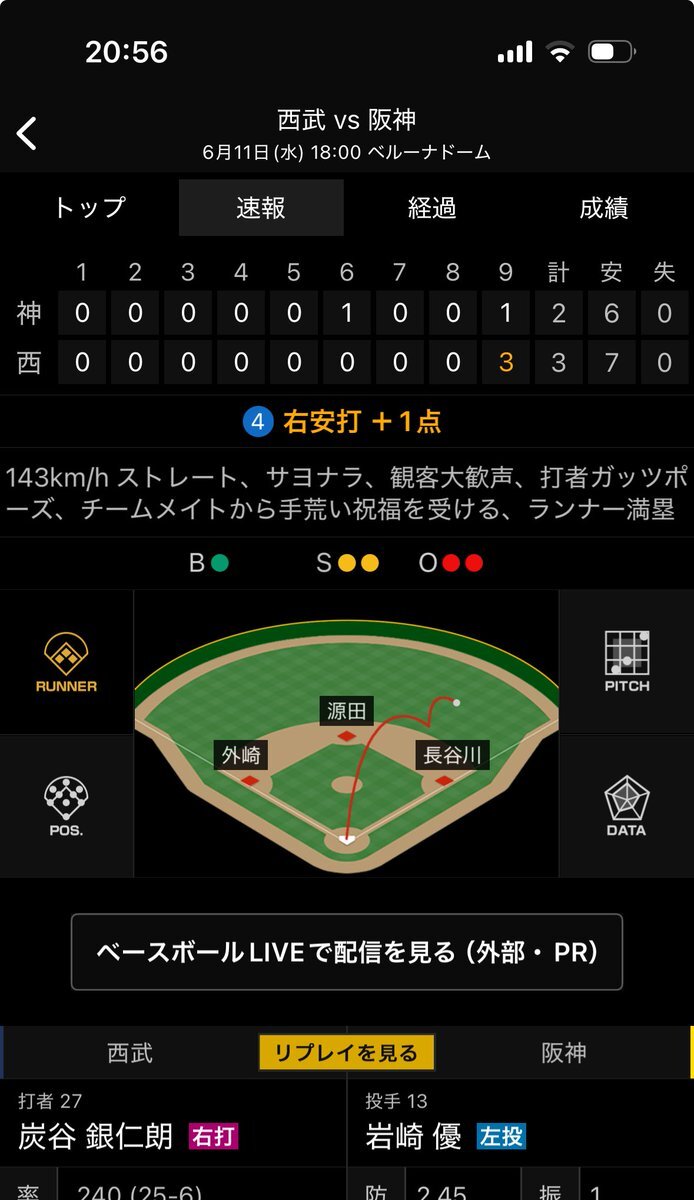694x1200 pixels.
Task: View the 成績 tab
Action: click(604, 208)
